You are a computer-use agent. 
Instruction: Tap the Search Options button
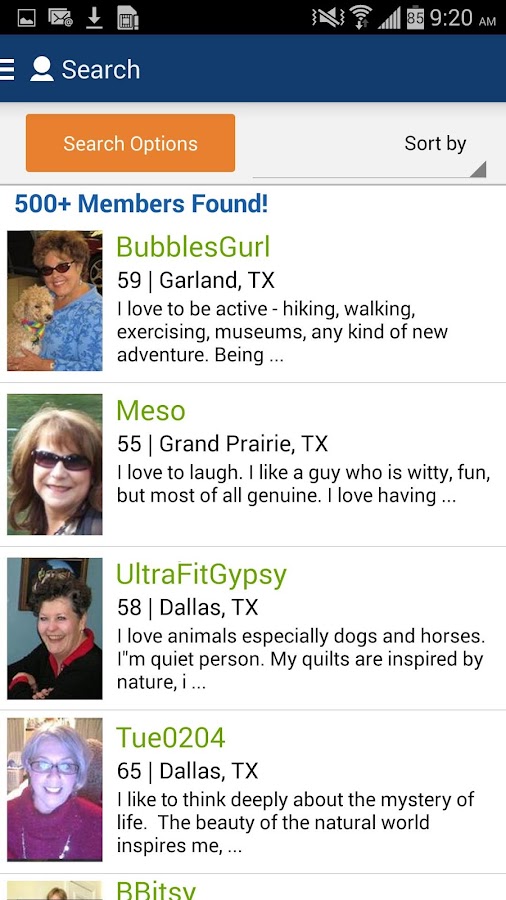click(130, 143)
